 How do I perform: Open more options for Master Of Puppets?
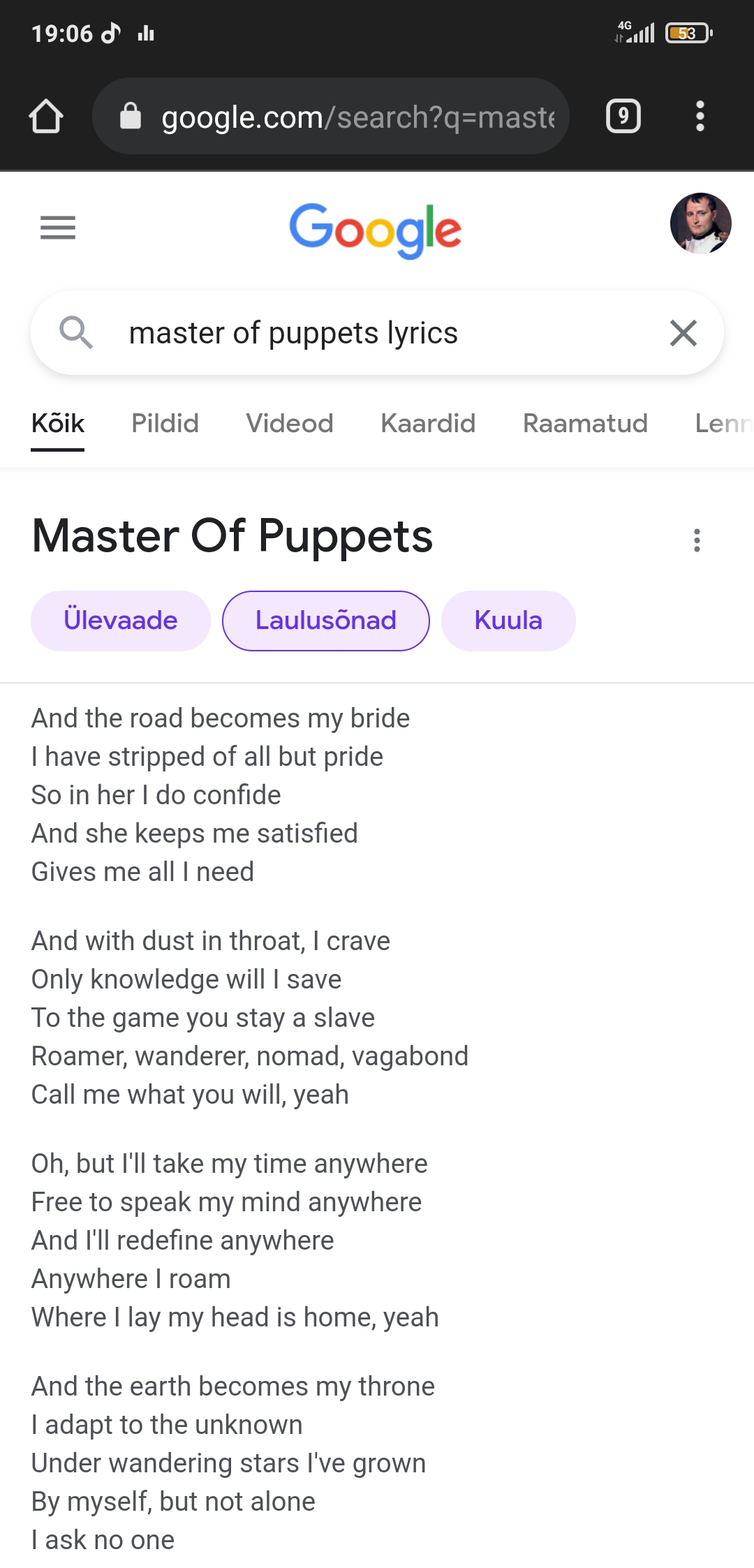[x=696, y=540]
